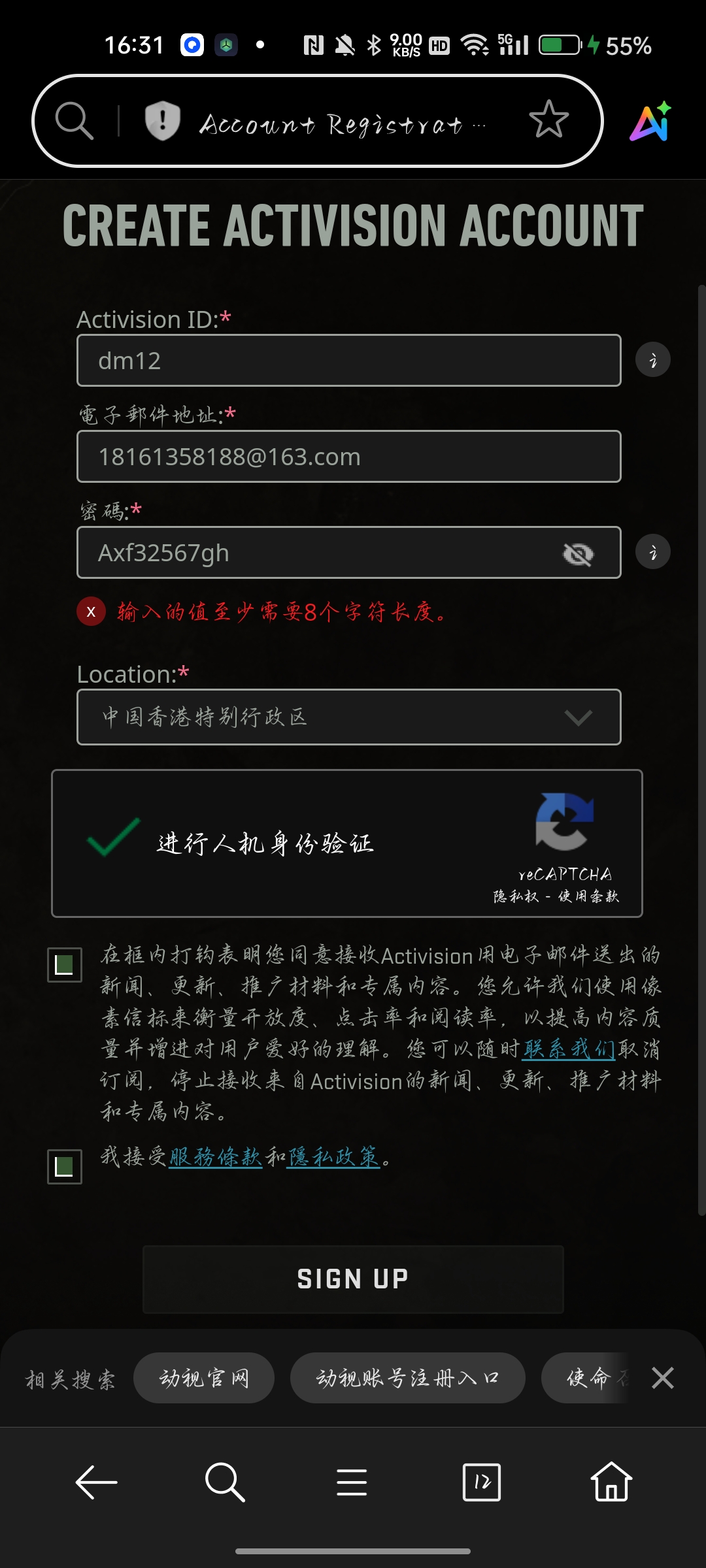This screenshot has width=706, height=1568.
Task: Bookmark this page with the star
Action: click(548, 120)
